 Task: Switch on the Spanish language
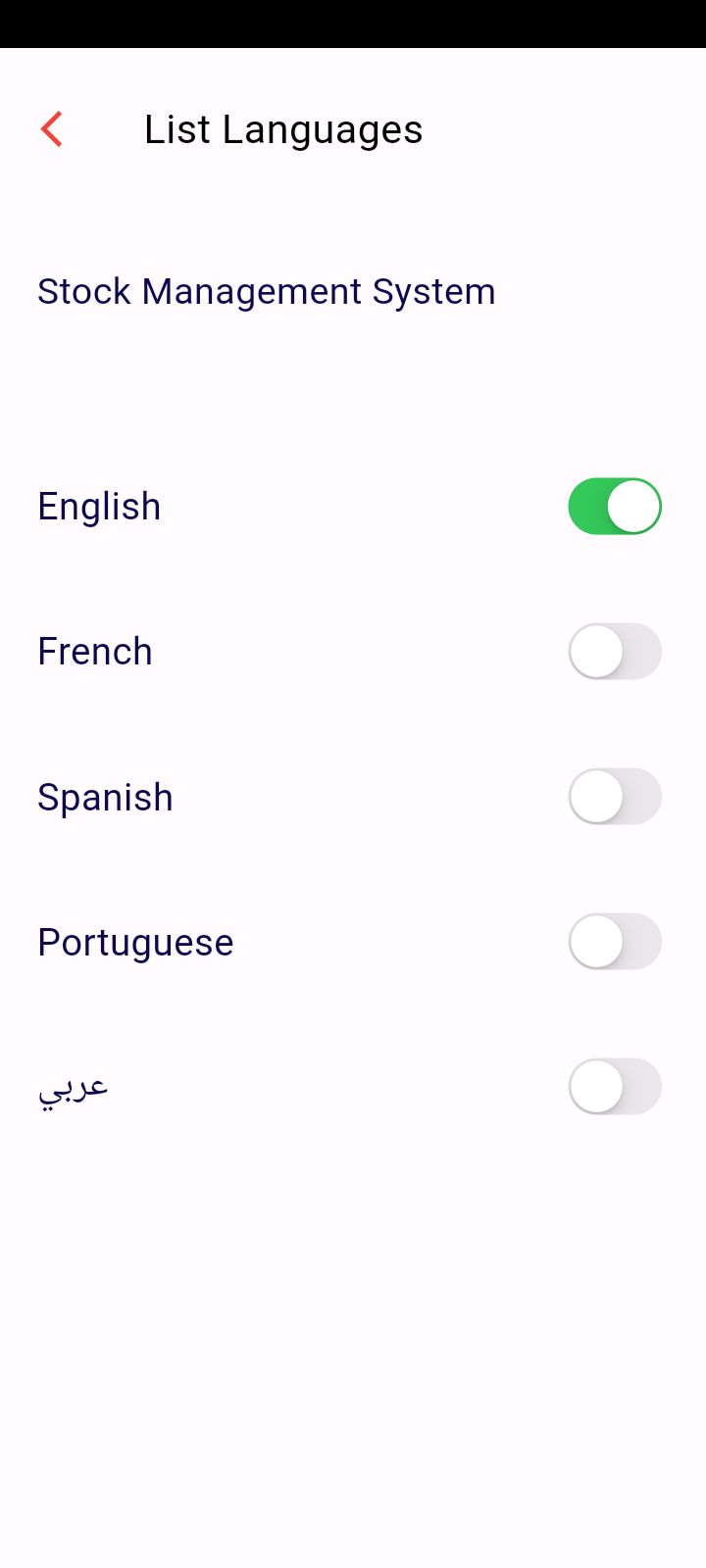point(615,797)
